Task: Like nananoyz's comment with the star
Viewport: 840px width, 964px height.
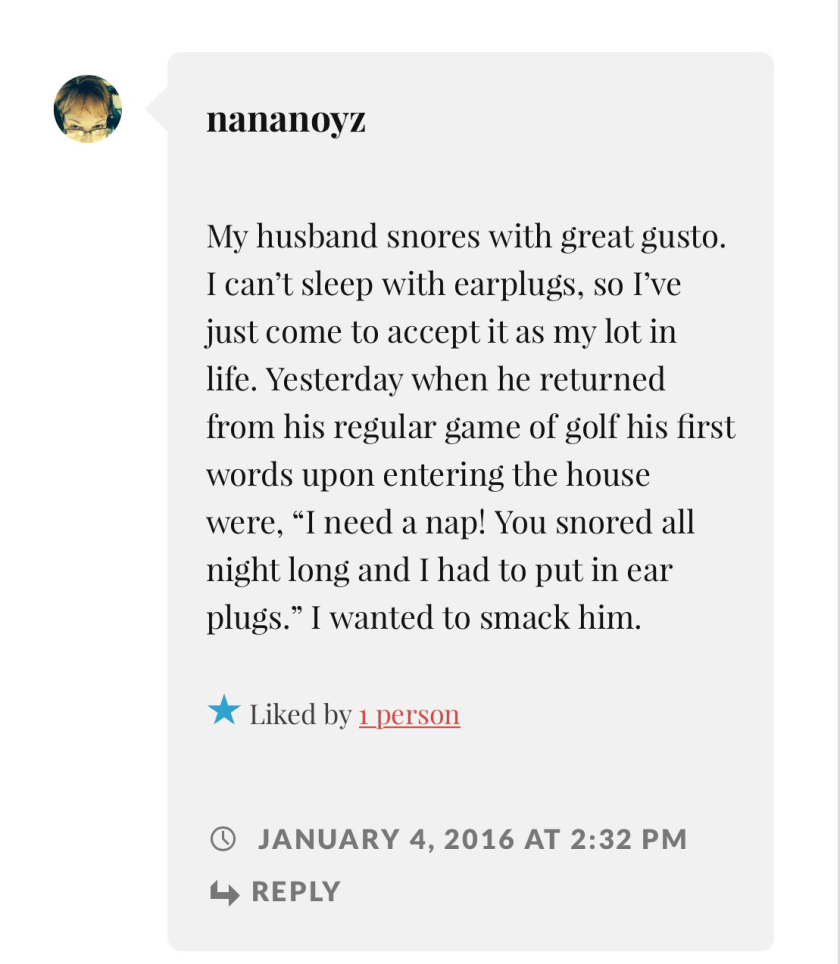Action: tap(224, 712)
